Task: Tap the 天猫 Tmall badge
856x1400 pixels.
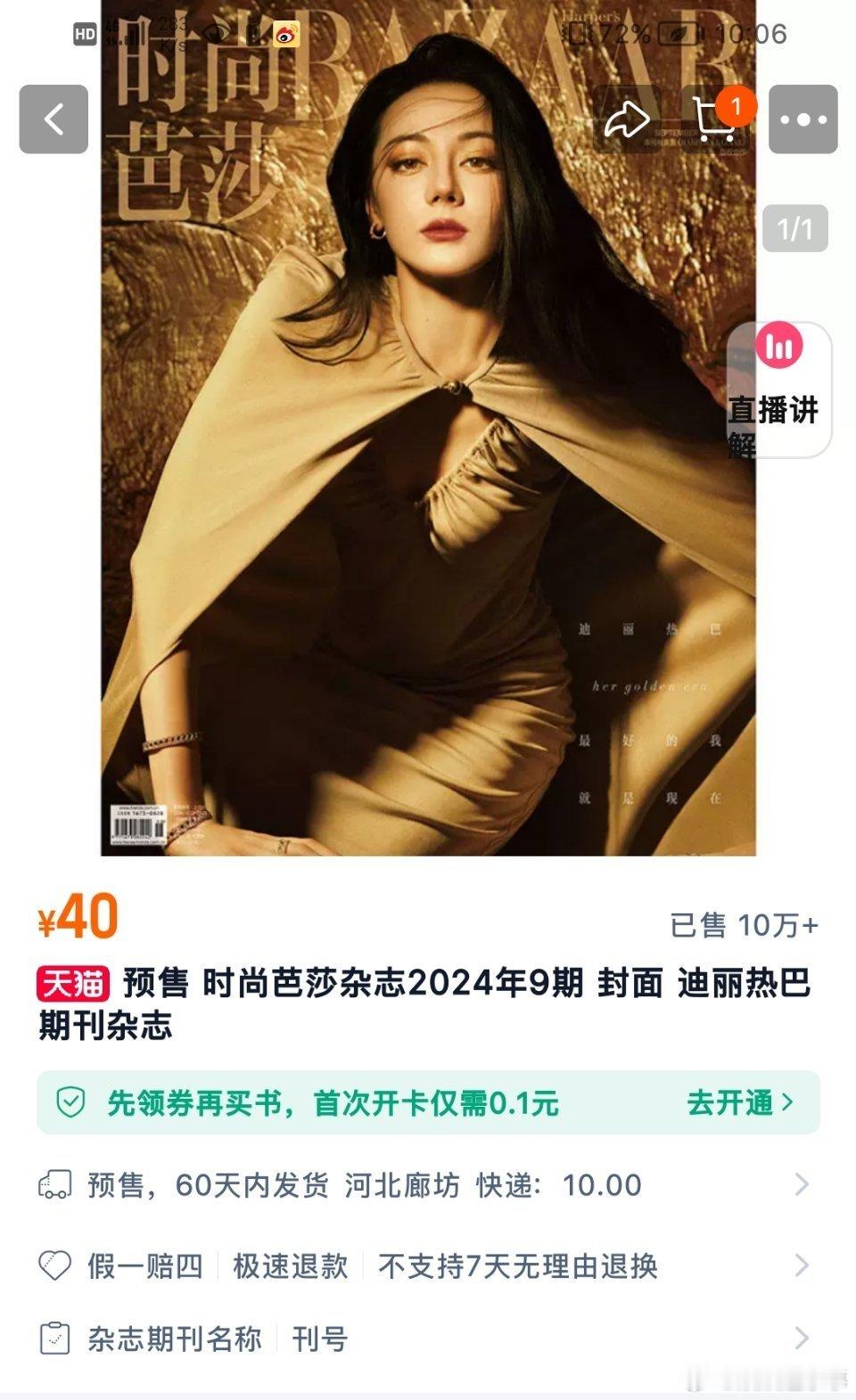Action: [x=70, y=982]
